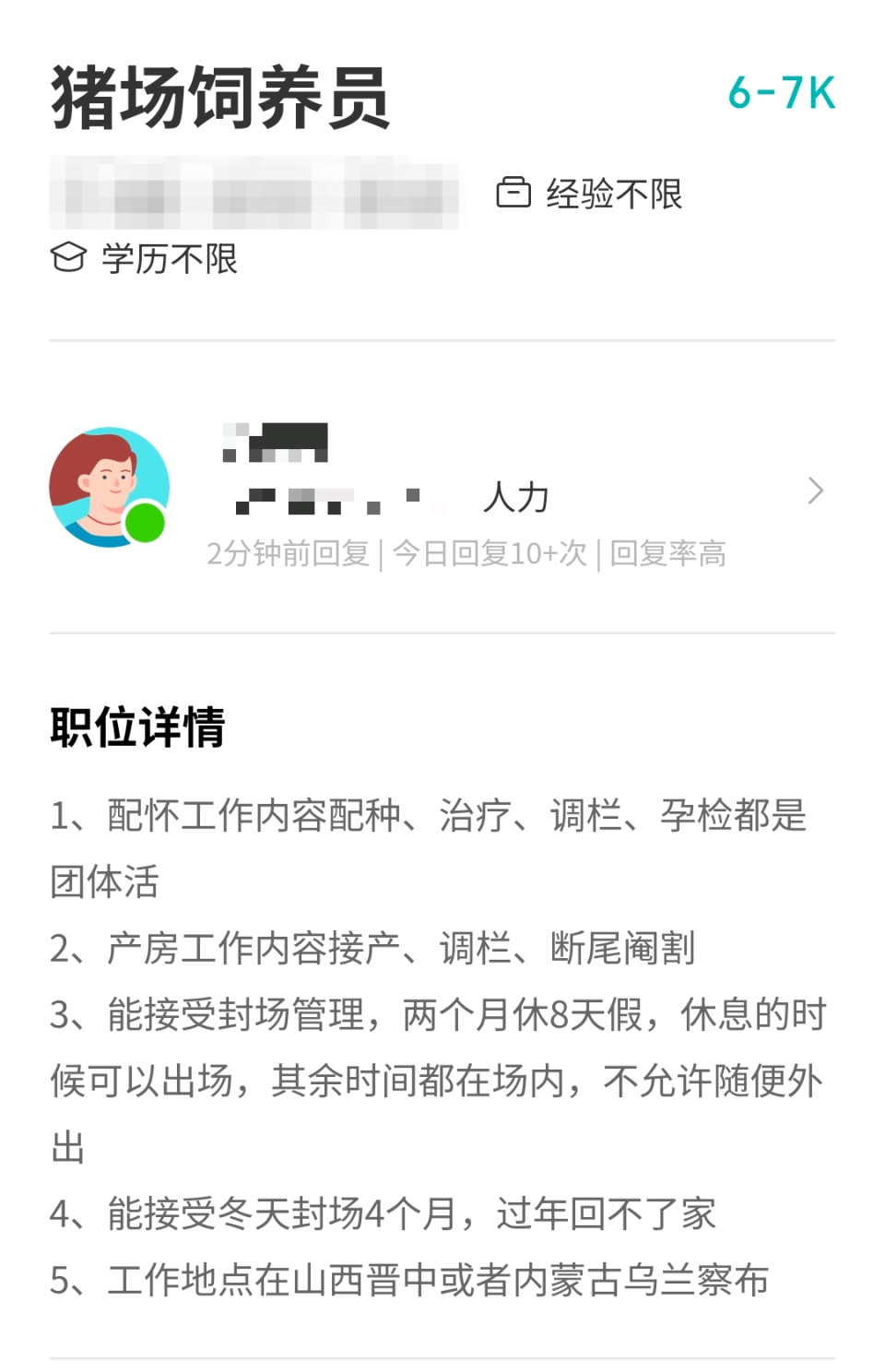Click the blurred company name row
Viewport: 885px width, 1372px height.
tap(258, 193)
